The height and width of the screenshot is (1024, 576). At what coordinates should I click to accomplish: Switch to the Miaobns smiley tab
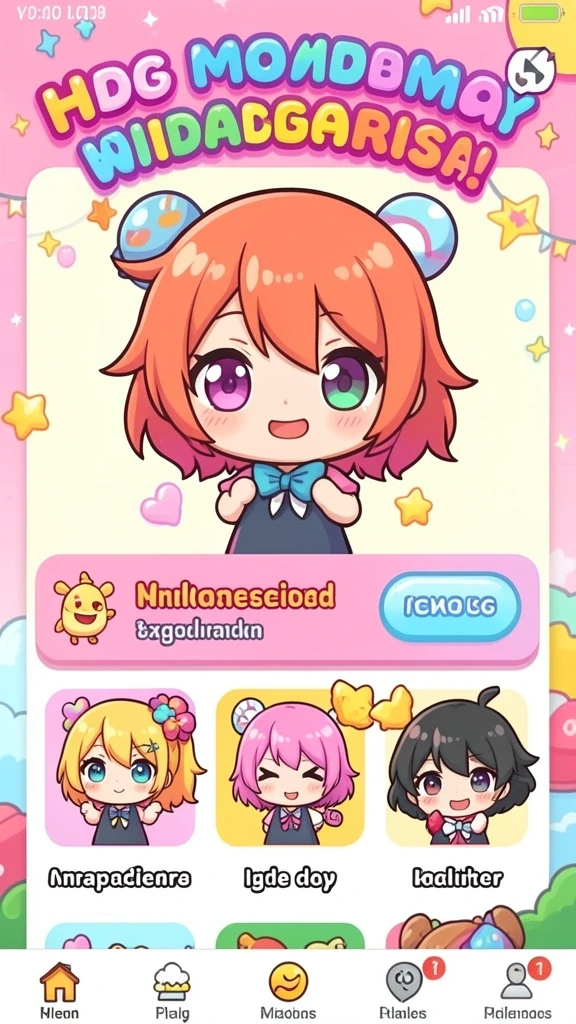coord(288,991)
